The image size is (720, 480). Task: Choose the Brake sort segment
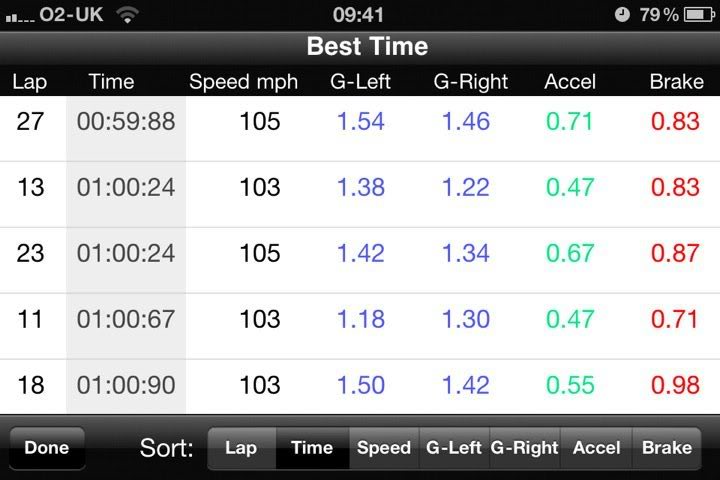tap(666, 448)
